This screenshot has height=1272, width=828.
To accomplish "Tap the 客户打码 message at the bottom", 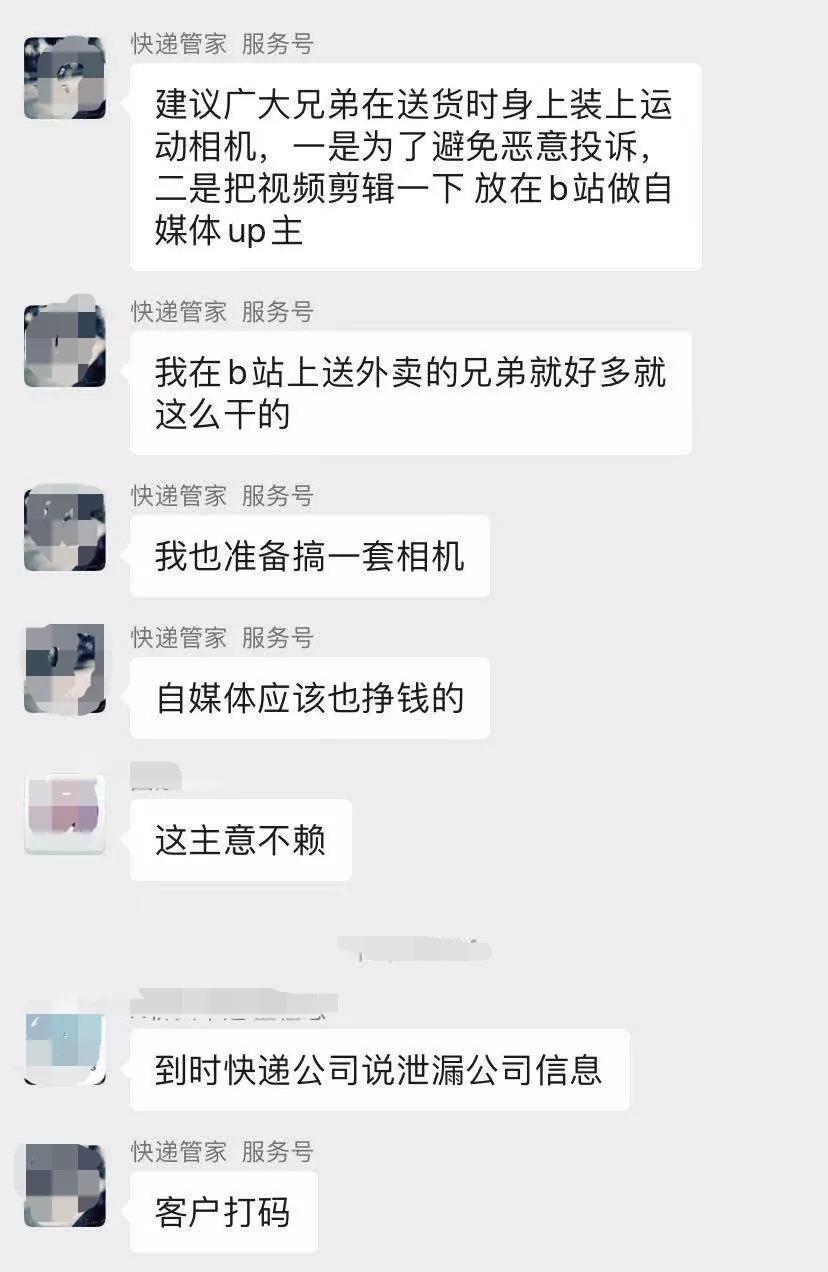I will click(x=222, y=1211).
